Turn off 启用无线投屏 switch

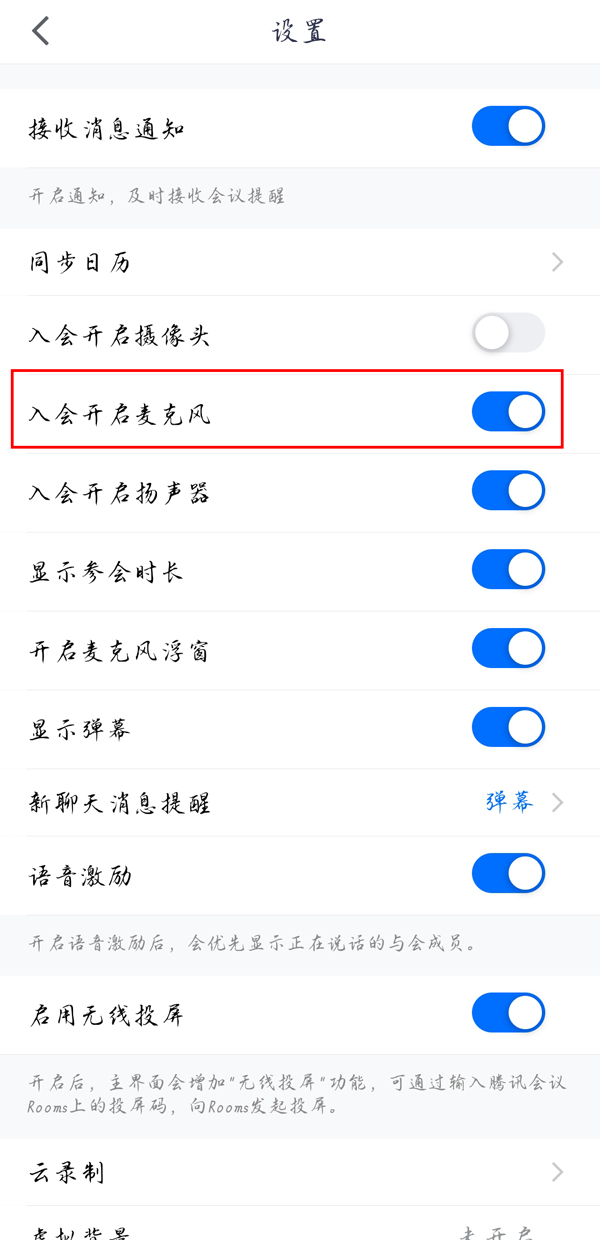click(508, 1013)
